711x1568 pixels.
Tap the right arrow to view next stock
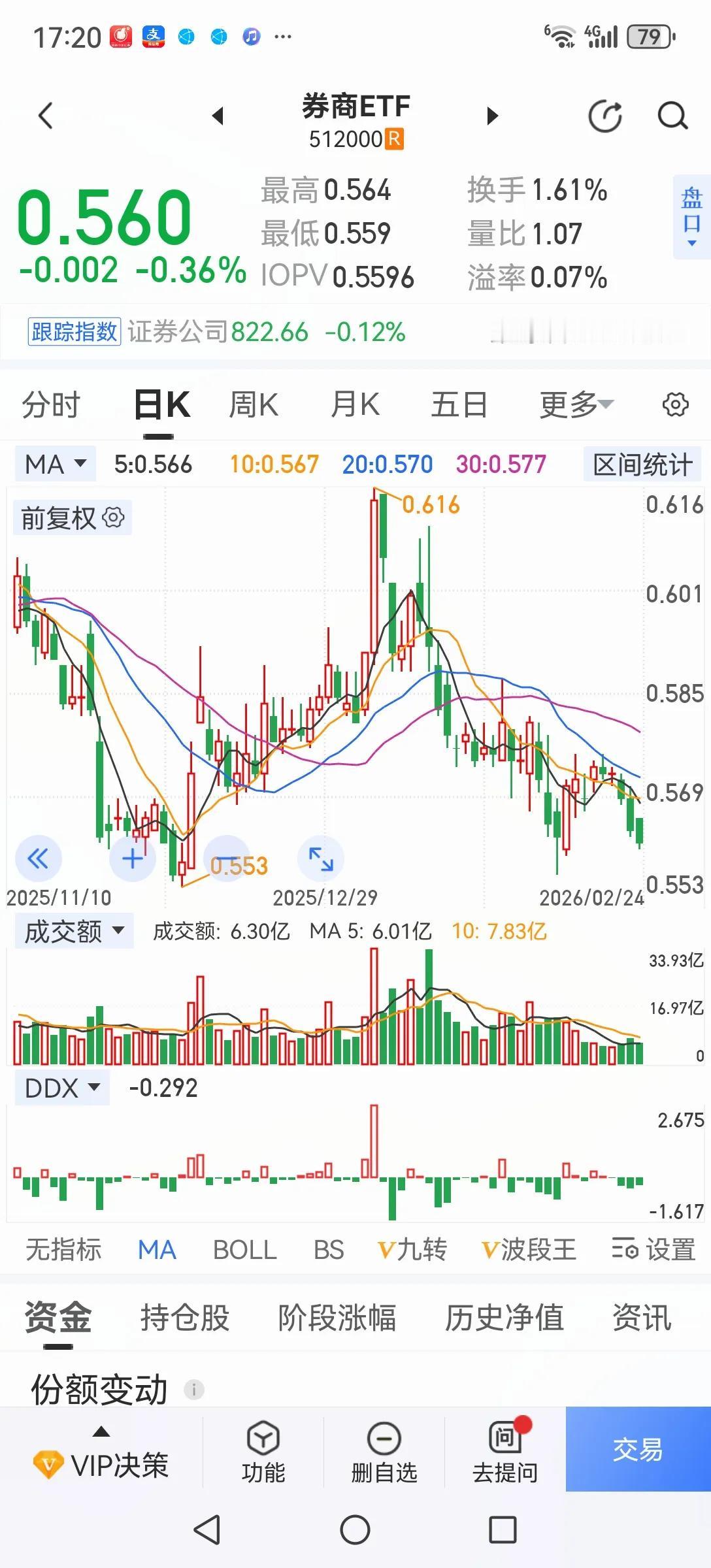click(x=489, y=114)
